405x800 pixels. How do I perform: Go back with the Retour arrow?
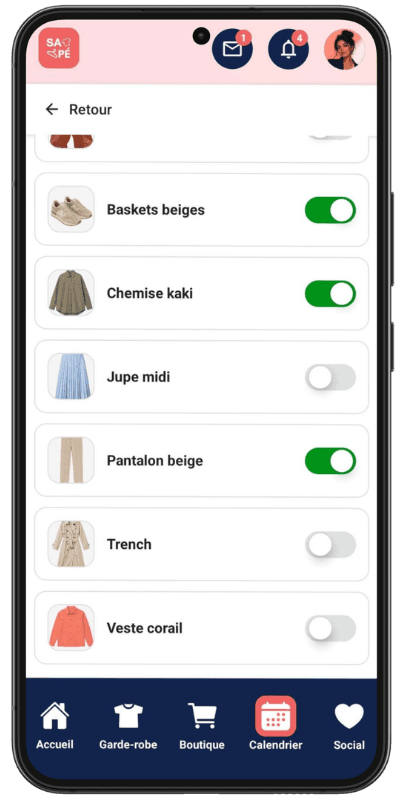click(x=52, y=109)
